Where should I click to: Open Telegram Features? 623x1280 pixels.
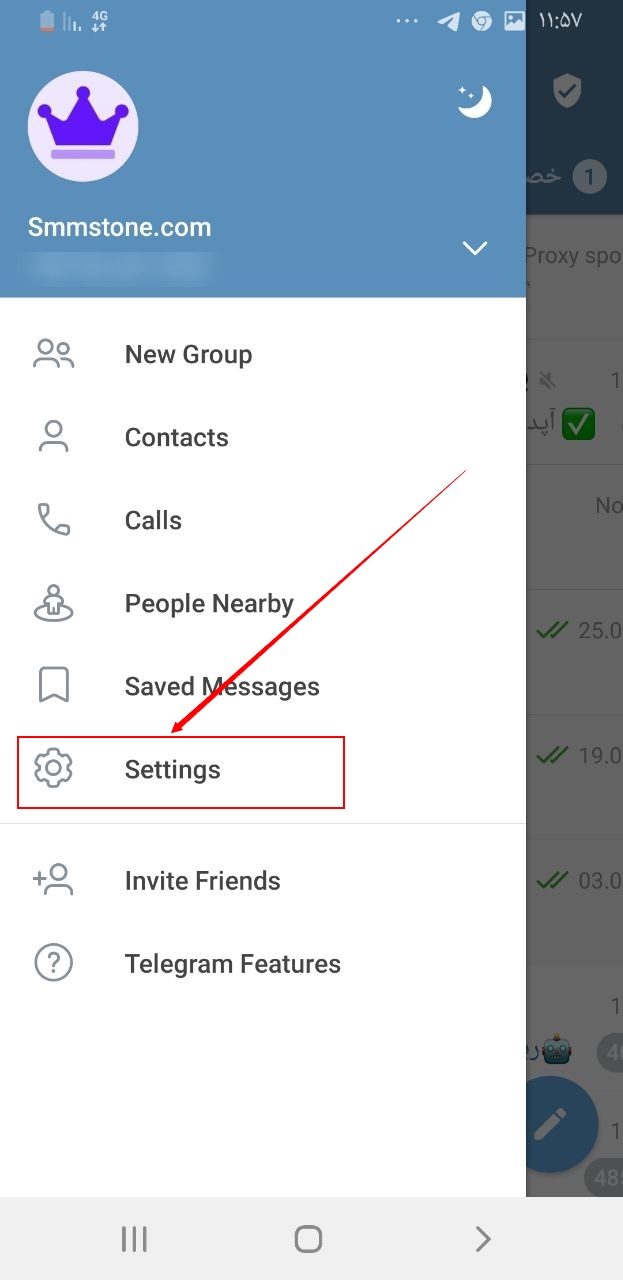tap(263, 964)
